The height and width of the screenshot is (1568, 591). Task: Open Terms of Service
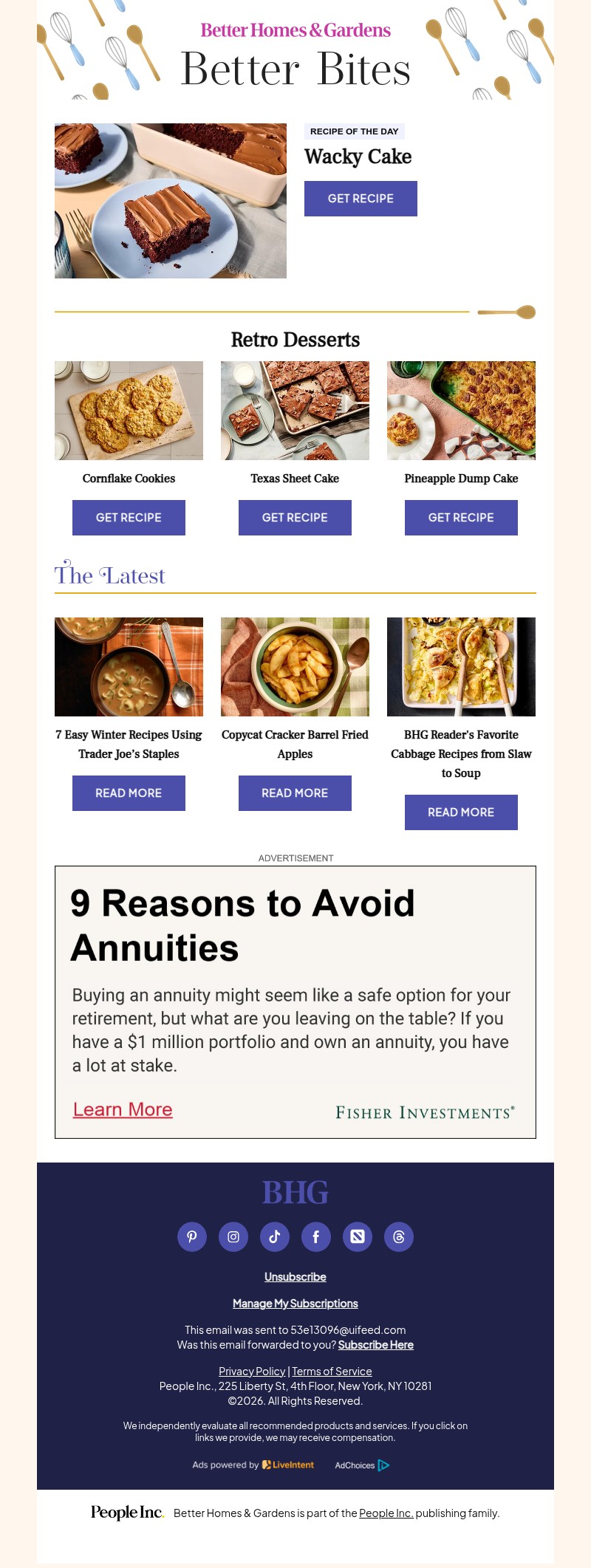click(331, 1371)
